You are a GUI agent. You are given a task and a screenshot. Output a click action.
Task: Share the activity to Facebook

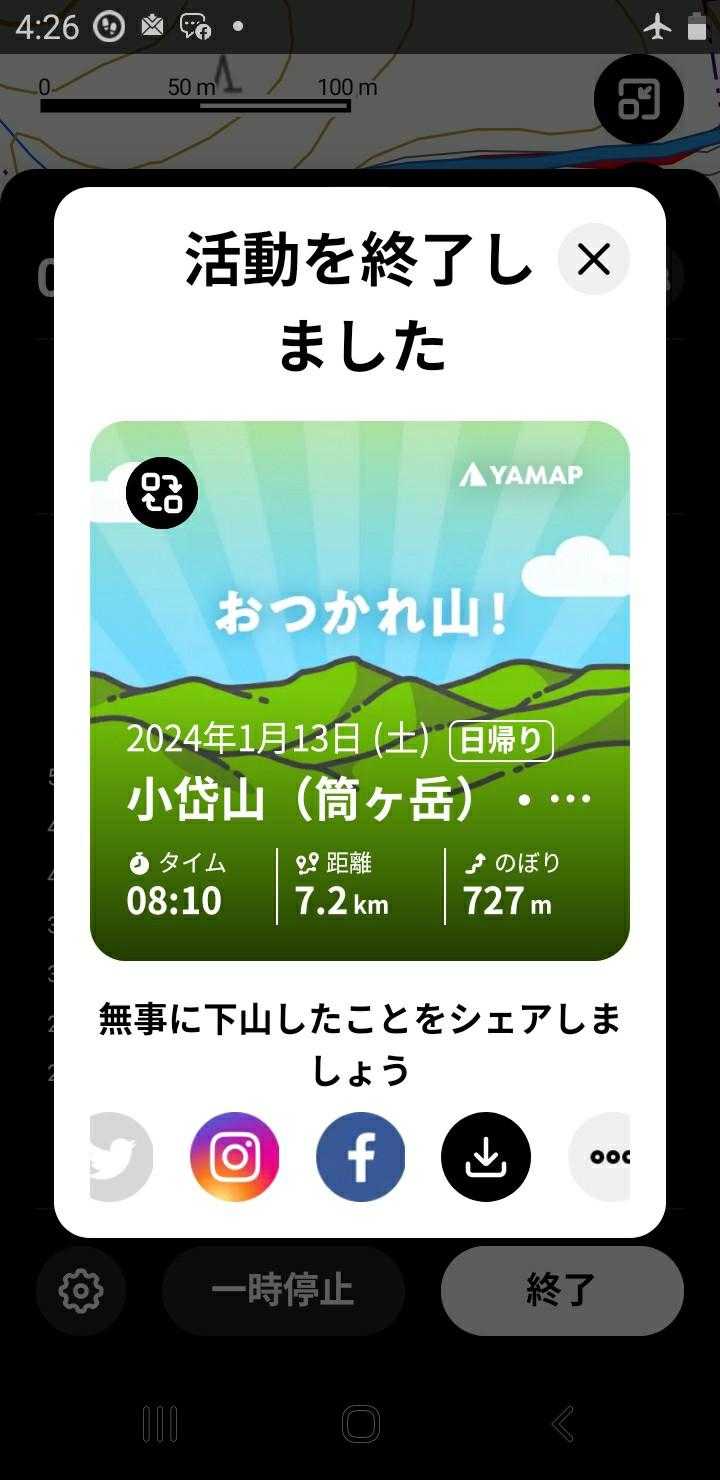pos(360,1157)
